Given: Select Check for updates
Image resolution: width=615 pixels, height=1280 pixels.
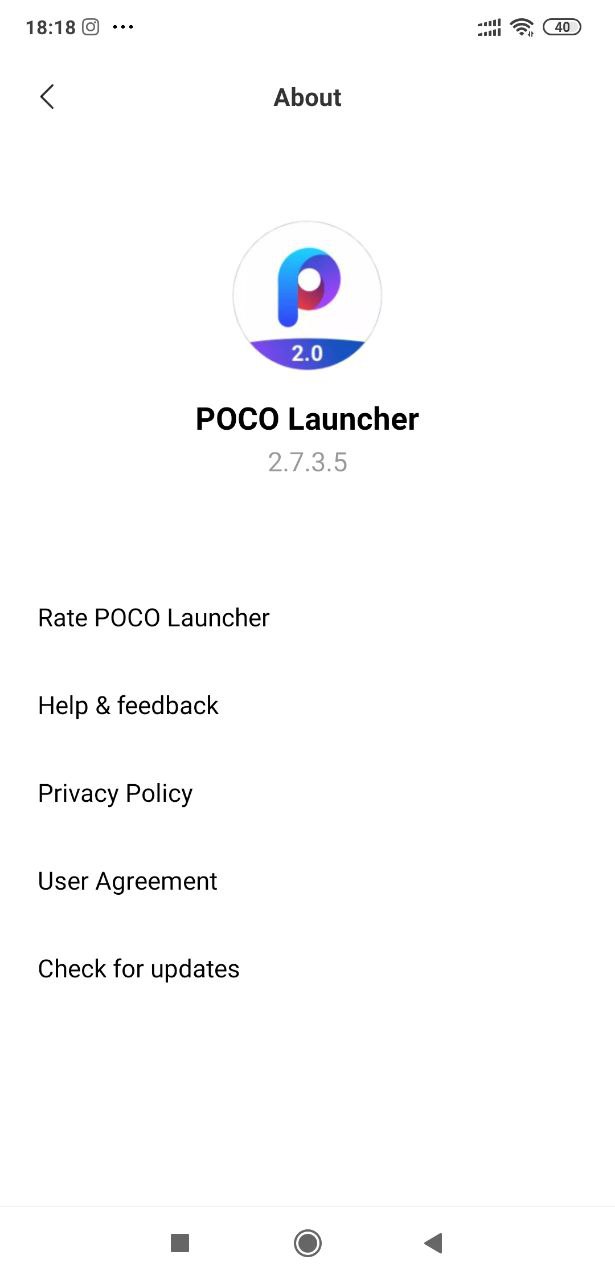Looking at the screenshot, I should pyautogui.click(x=307, y=970).
